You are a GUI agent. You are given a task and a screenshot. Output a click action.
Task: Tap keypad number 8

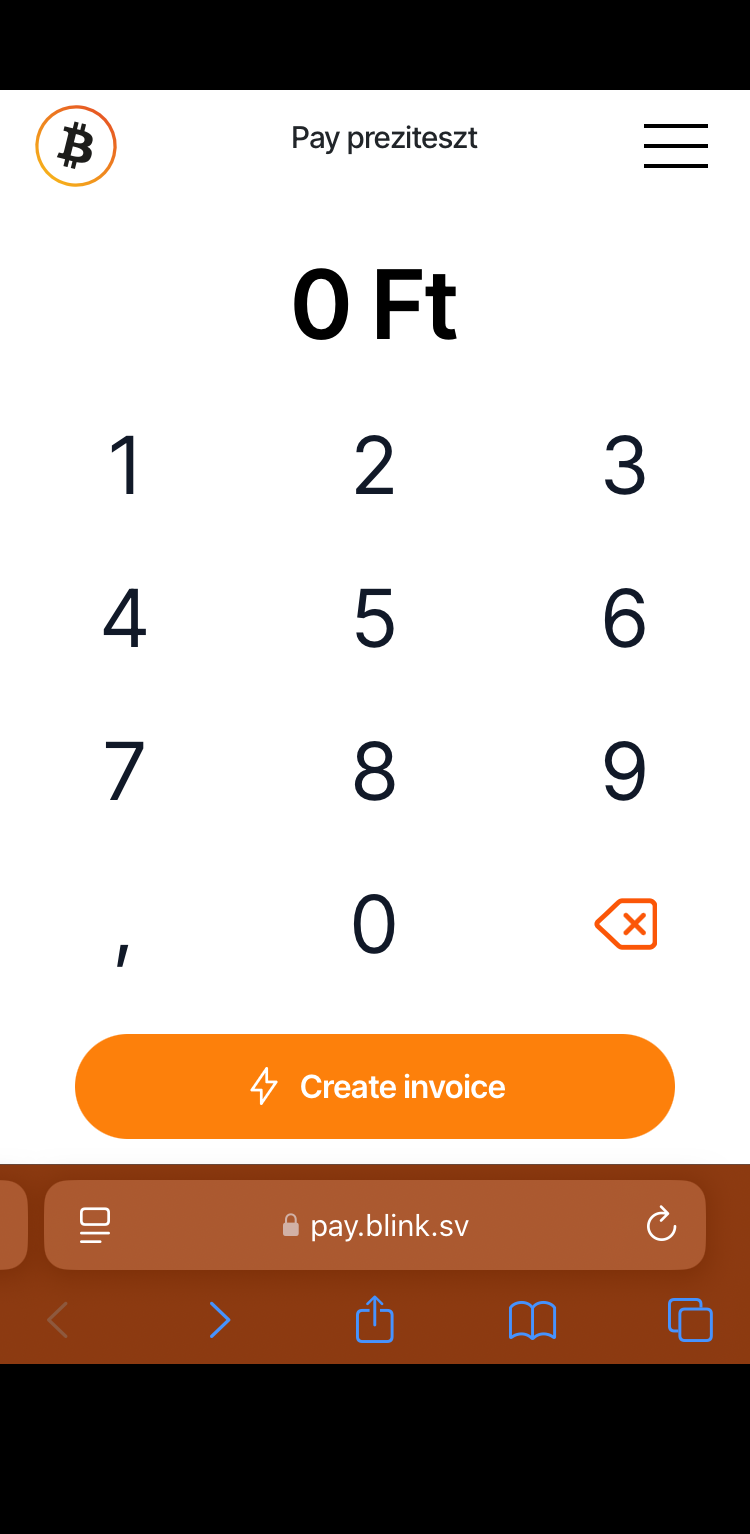[375, 772]
